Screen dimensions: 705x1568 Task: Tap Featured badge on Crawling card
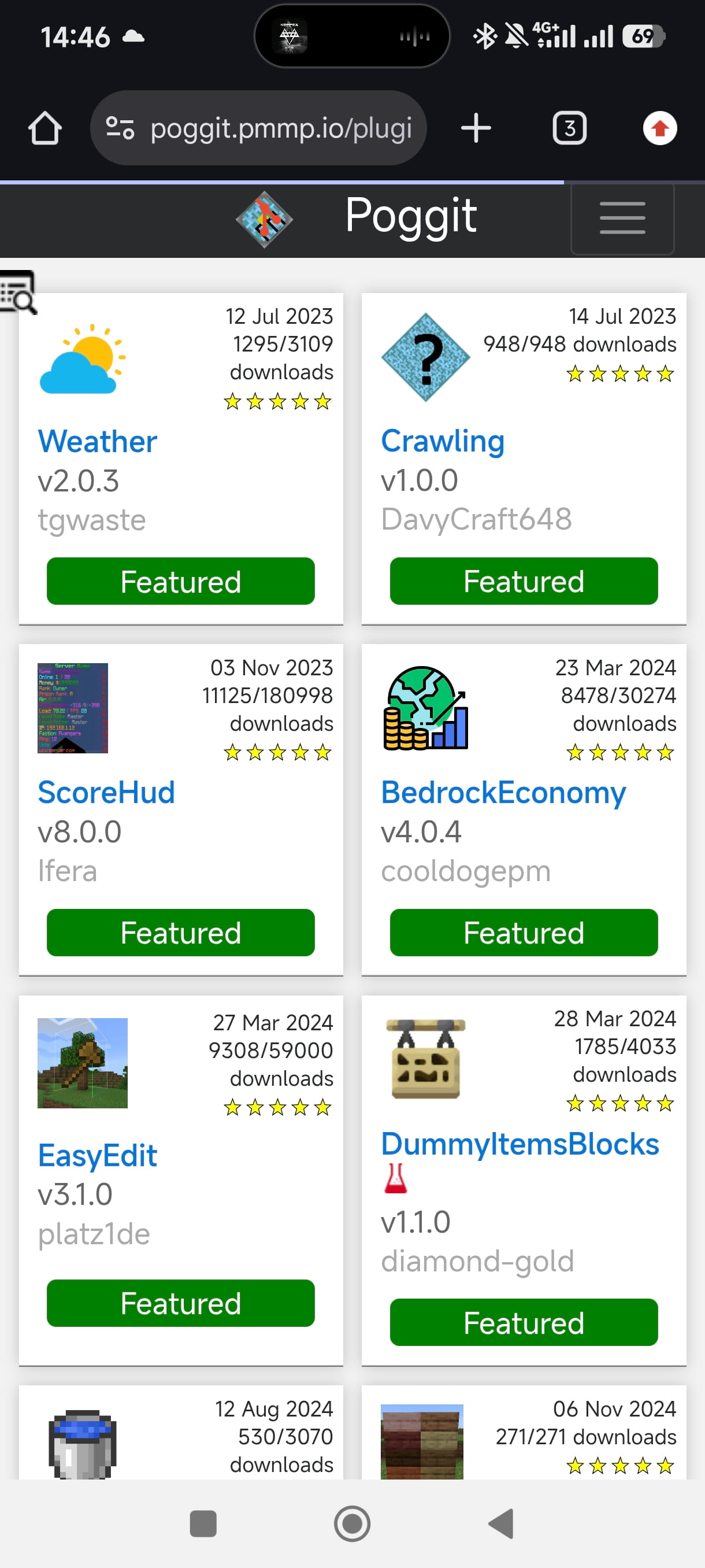(524, 581)
